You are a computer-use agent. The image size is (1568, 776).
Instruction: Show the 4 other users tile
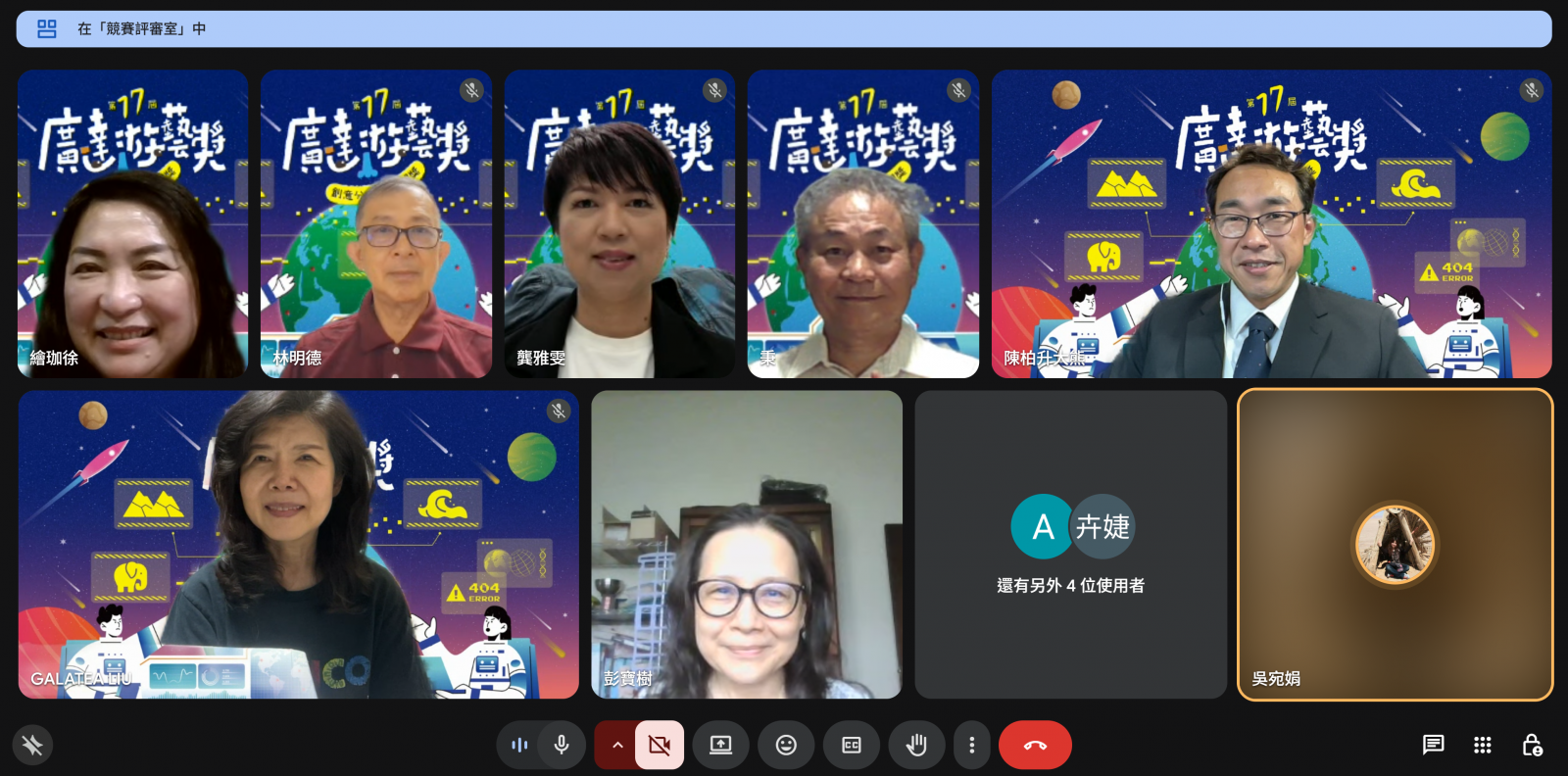(x=1070, y=545)
